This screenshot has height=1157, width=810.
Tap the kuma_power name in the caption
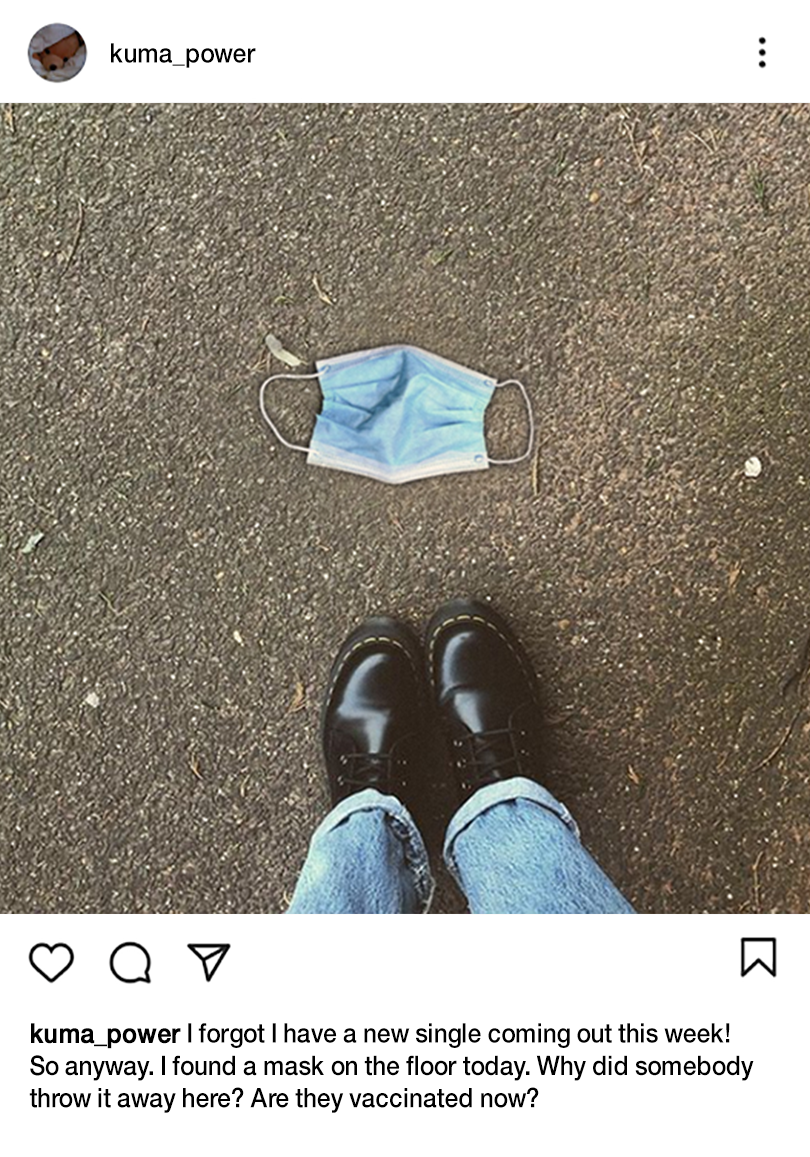coord(105,1034)
